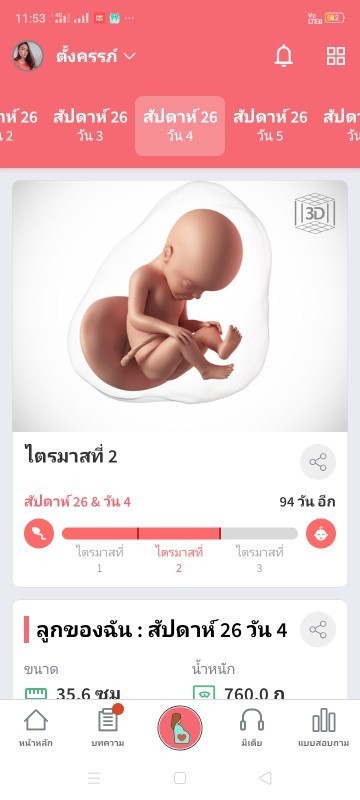
Task: Open the profile picture avatar
Action: pyautogui.click(x=28, y=56)
